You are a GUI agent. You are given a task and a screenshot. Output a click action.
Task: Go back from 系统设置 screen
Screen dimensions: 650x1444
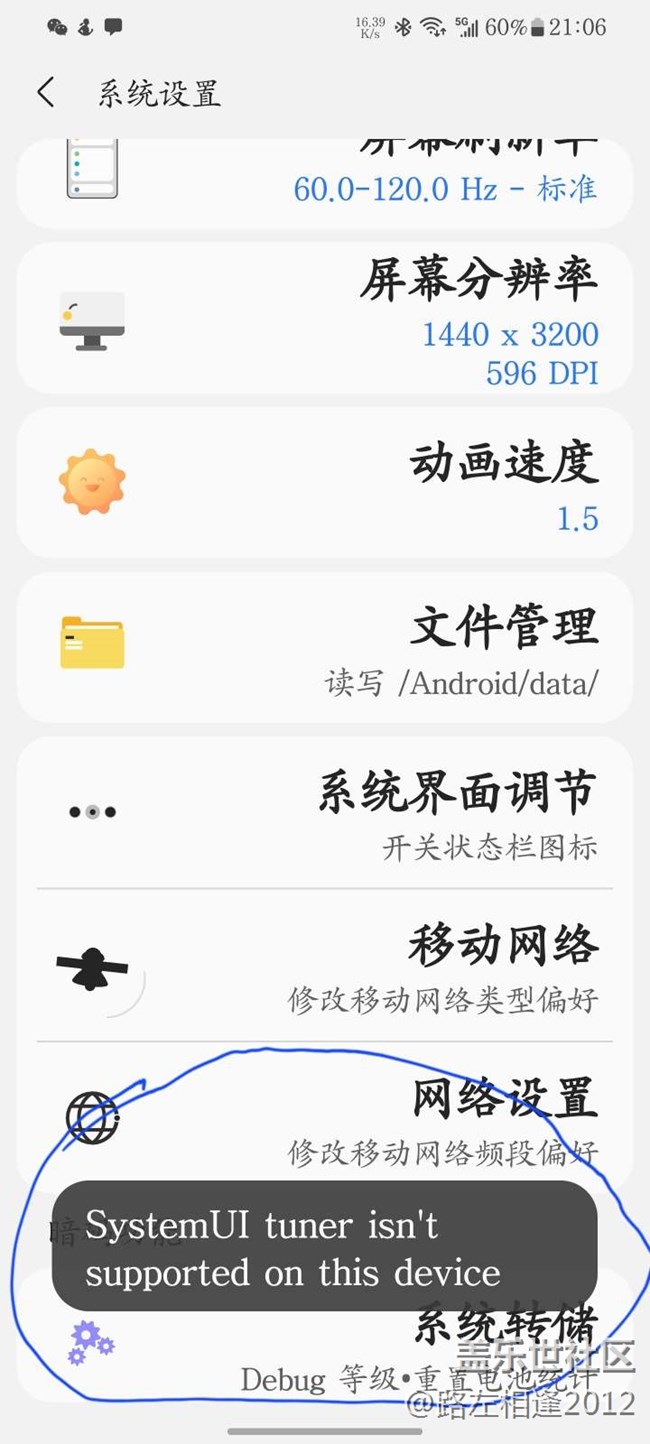point(46,92)
